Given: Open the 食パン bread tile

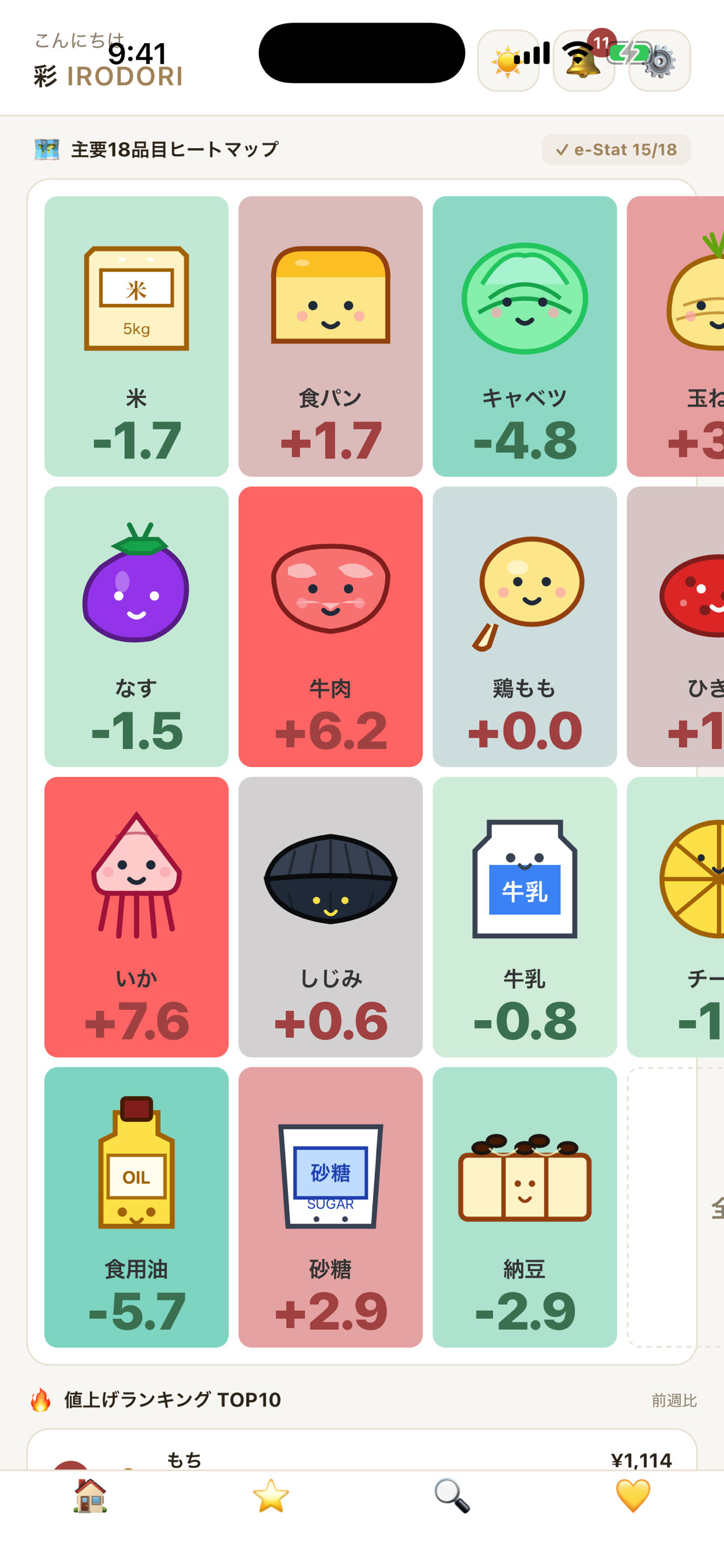Looking at the screenshot, I should pos(331,336).
